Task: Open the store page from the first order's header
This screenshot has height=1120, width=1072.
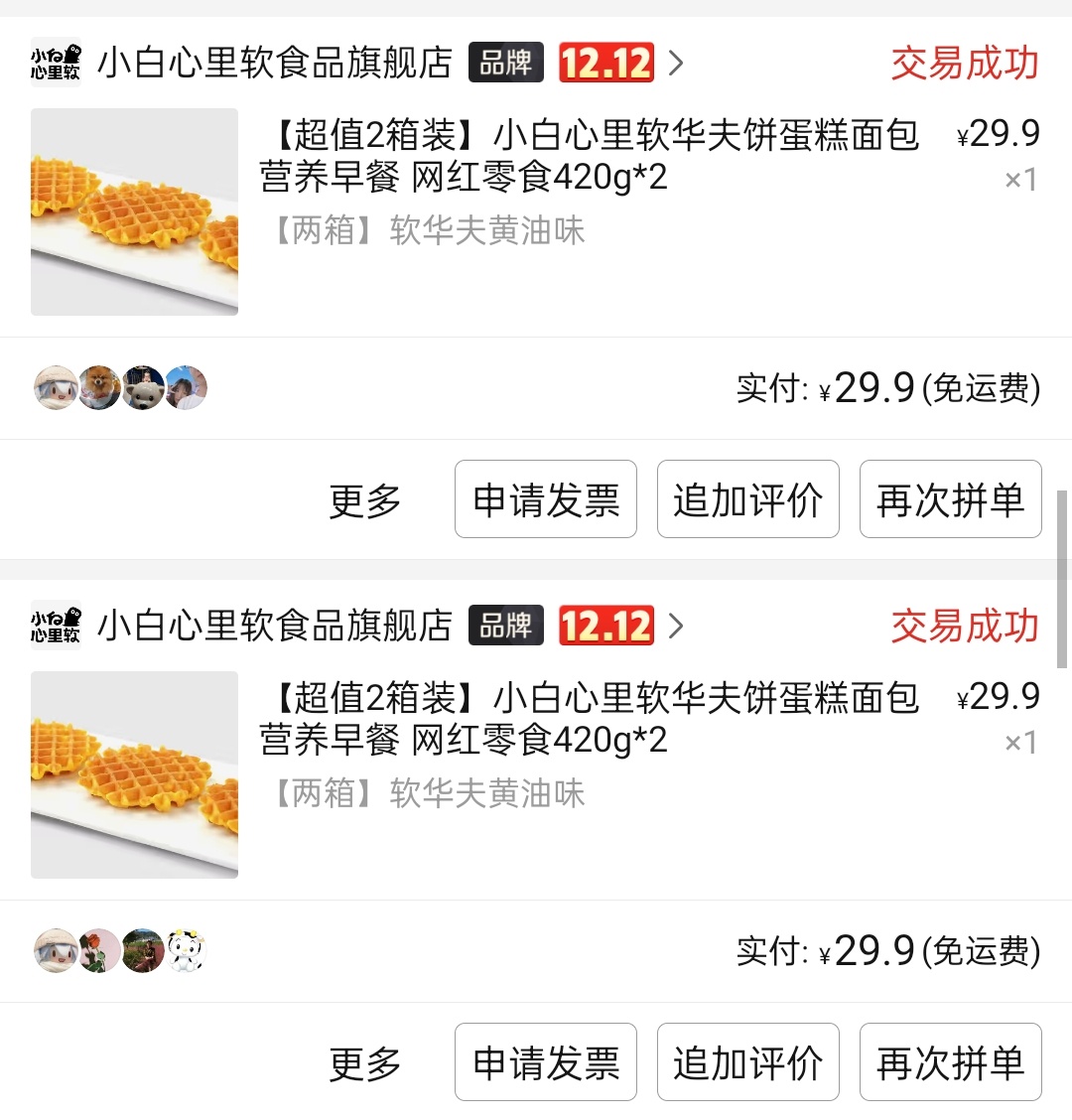Action: [274, 64]
